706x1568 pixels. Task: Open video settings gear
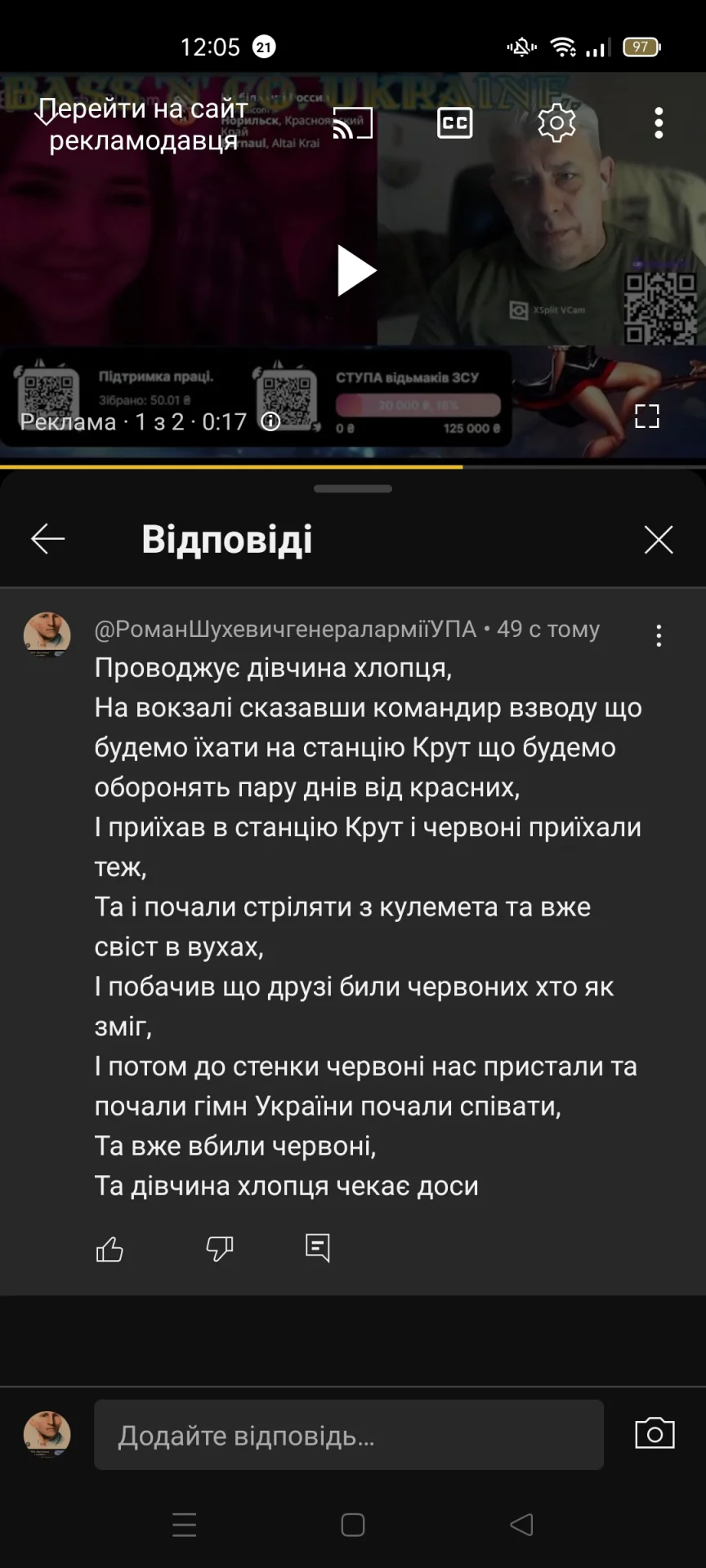pyautogui.click(x=556, y=123)
